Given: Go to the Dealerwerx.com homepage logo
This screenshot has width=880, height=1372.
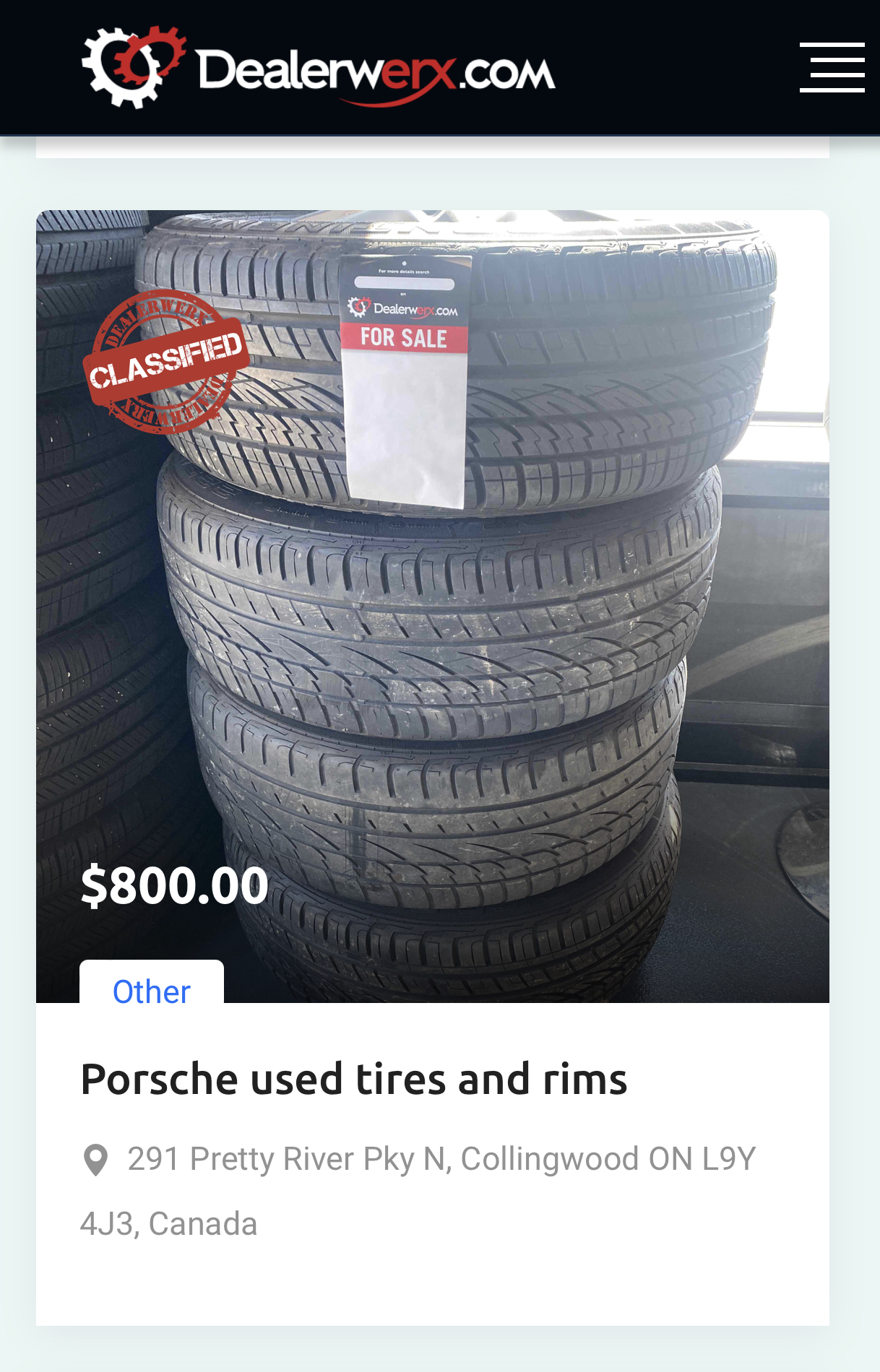Looking at the screenshot, I should (318, 68).
